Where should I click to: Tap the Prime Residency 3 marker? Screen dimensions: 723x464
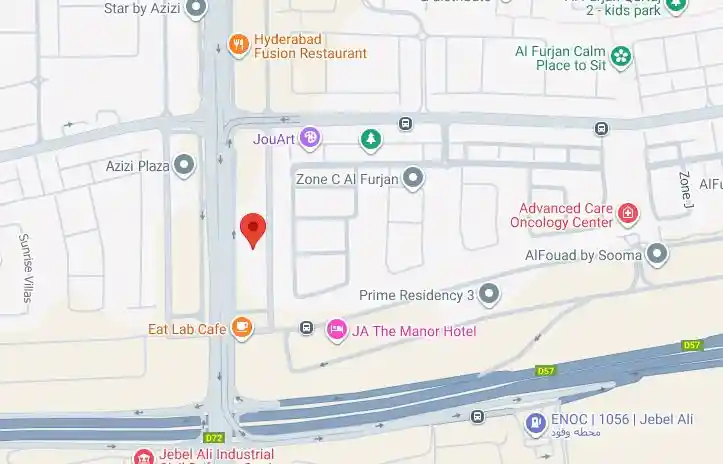click(x=488, y=294)
